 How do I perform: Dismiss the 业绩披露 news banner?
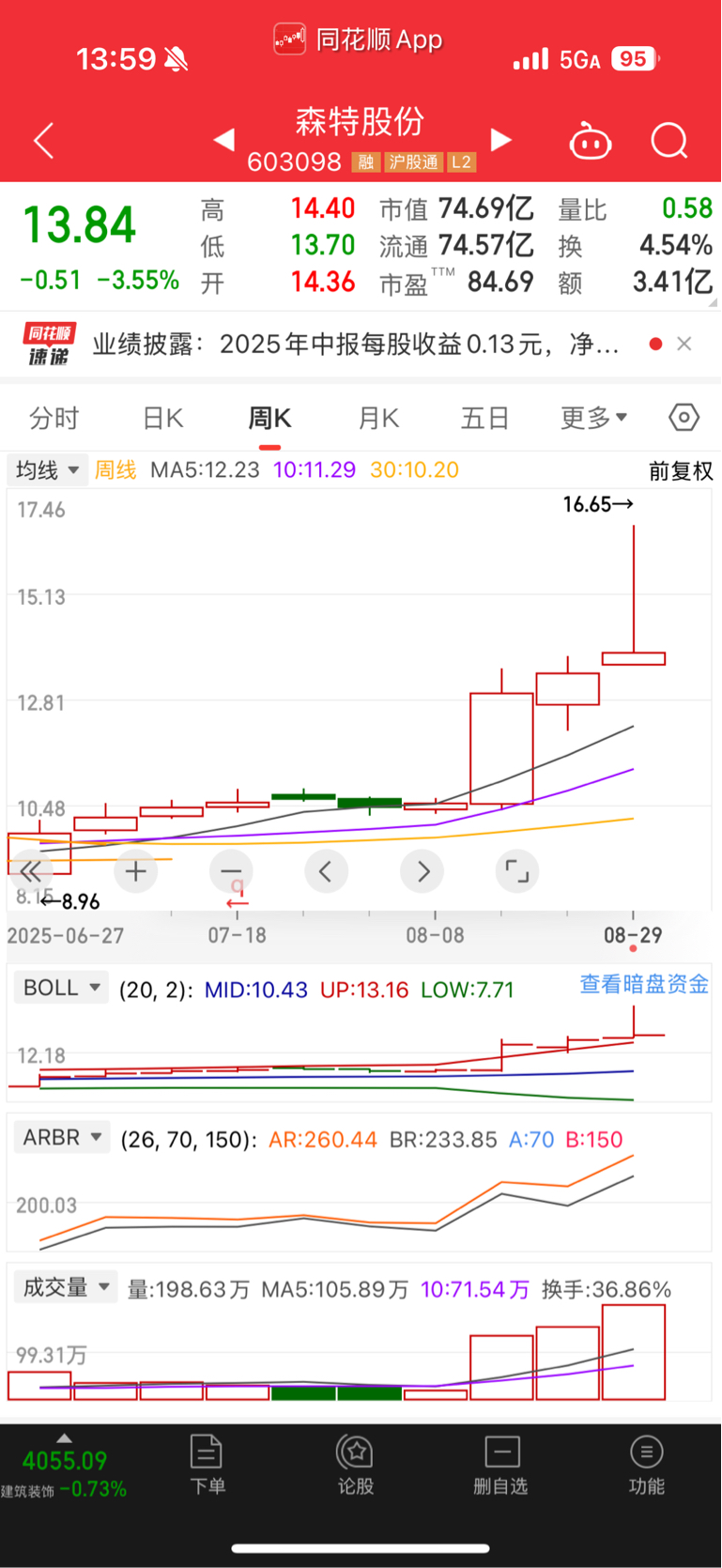(x=684, y=344)
